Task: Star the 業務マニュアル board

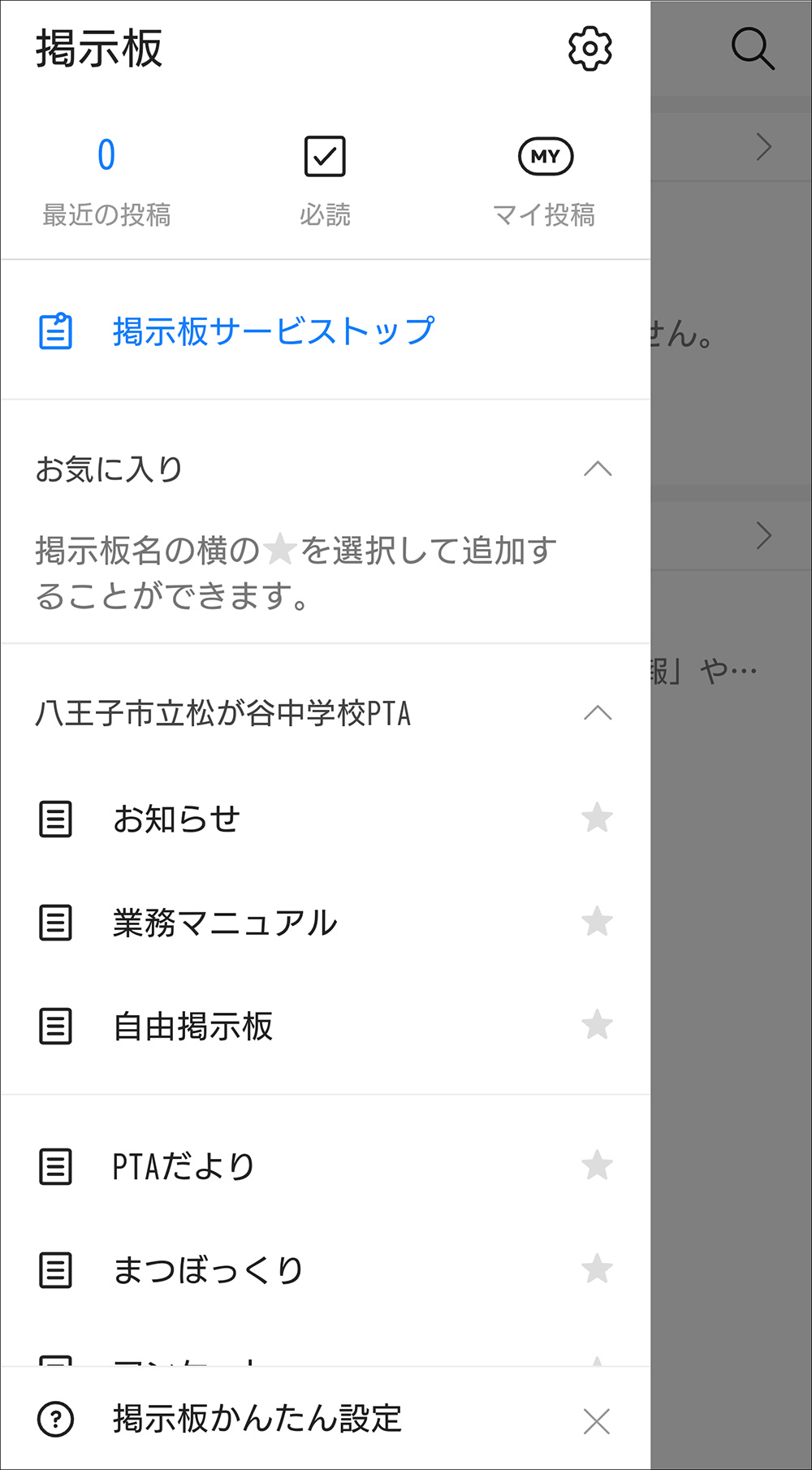Action: [597, 922]
